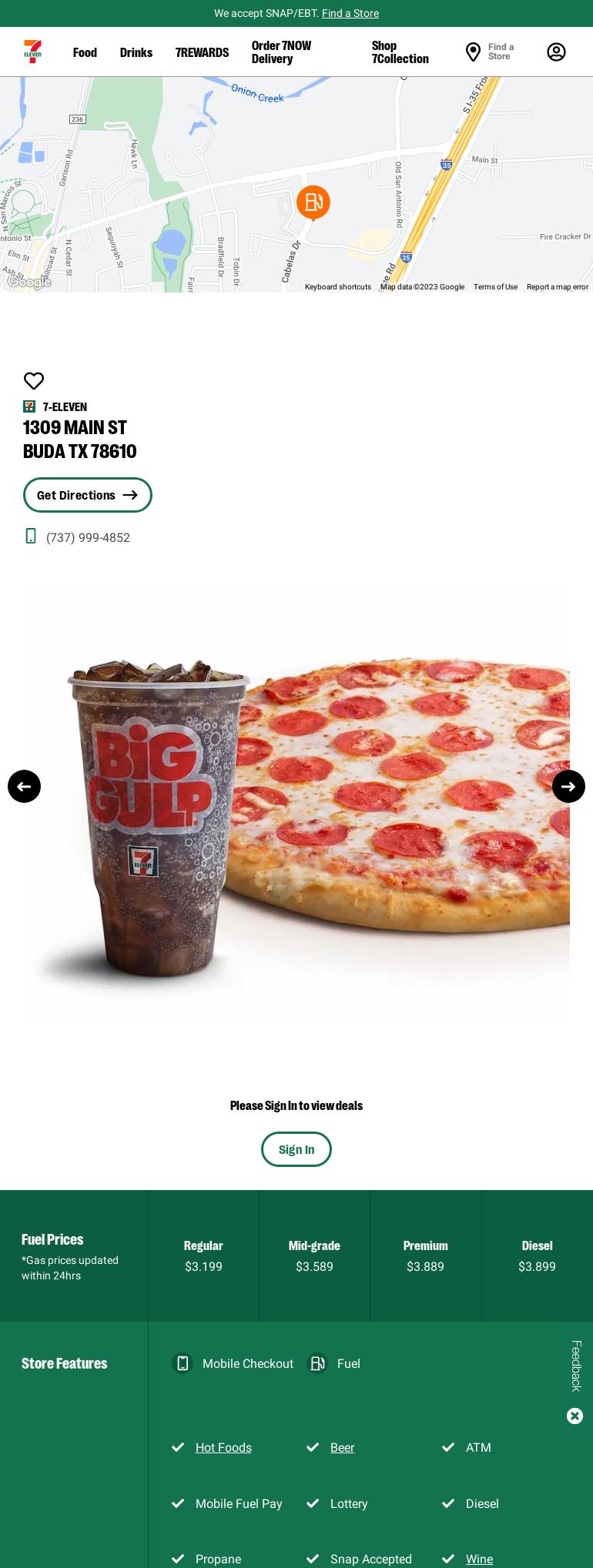
Task: Open the Hot Foods link
Action: click(223, 1447)
